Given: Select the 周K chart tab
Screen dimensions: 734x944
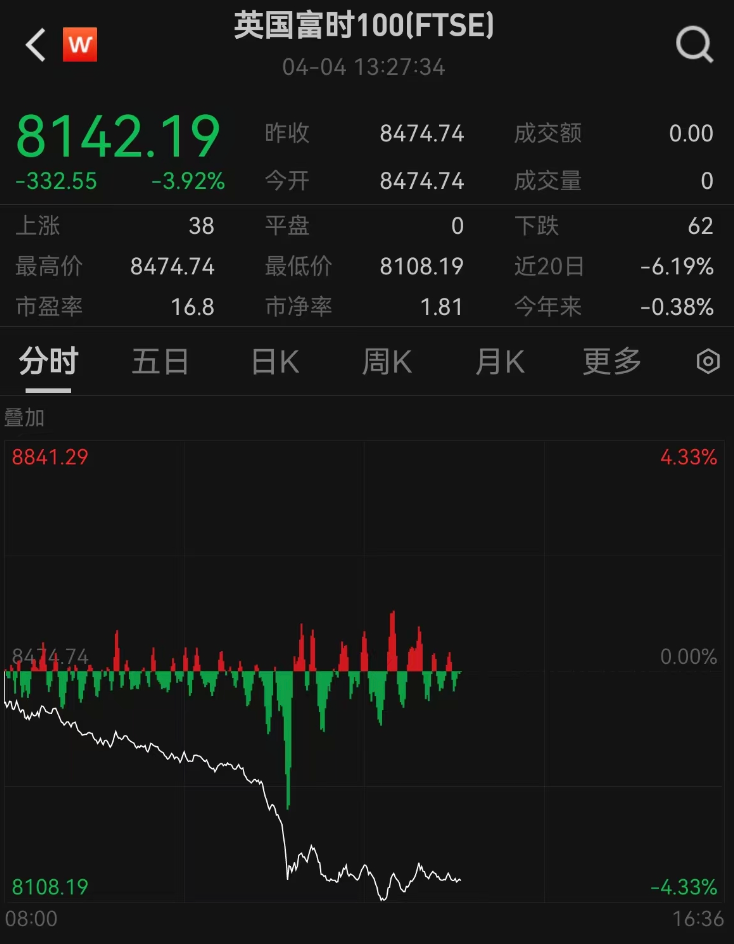Looking at the screenshot, I should click(387, 361).
